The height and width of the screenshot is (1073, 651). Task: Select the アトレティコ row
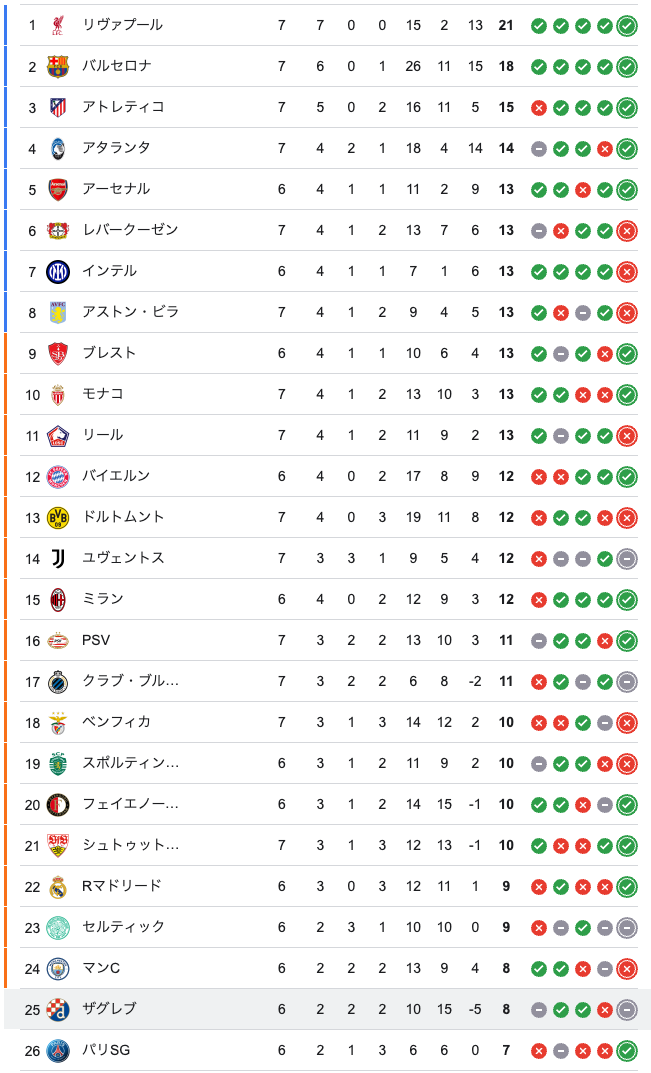327,107
